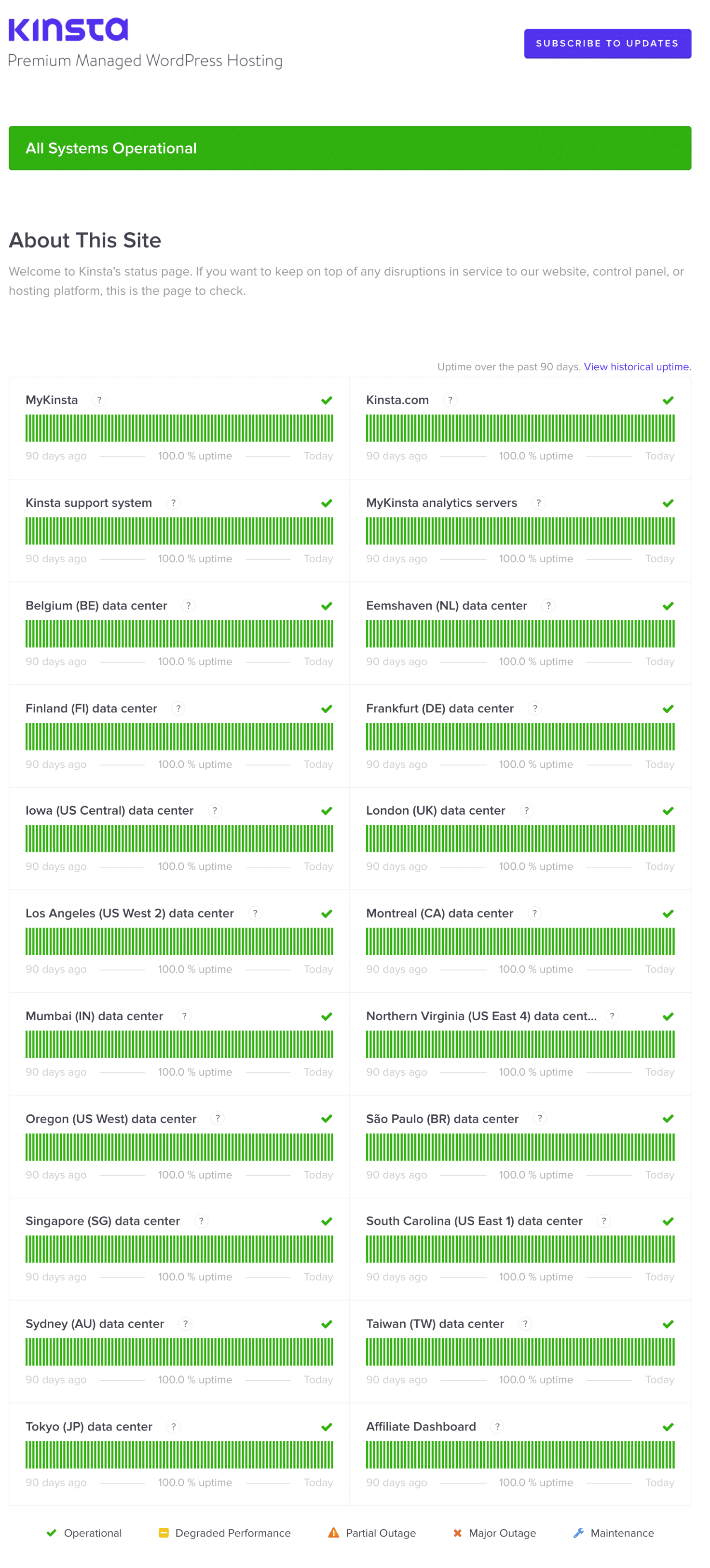Show info for Iowa (US Central) data center
710x1568 pixels.
[x=214, y=811]
